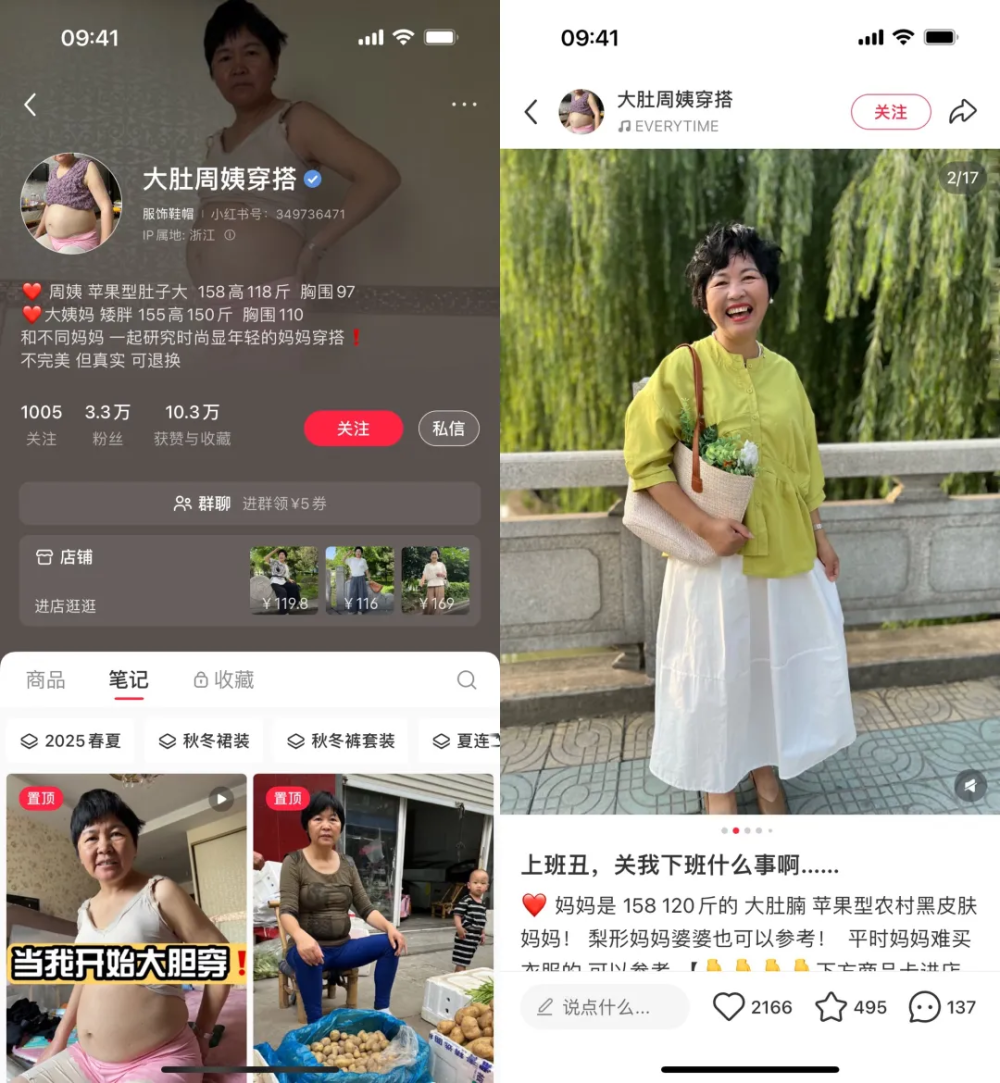The width and height of the screenshot is (1000, 1083).
Task: Search this profile's notes with the magnifier
Action: click(x=466, y=680)
